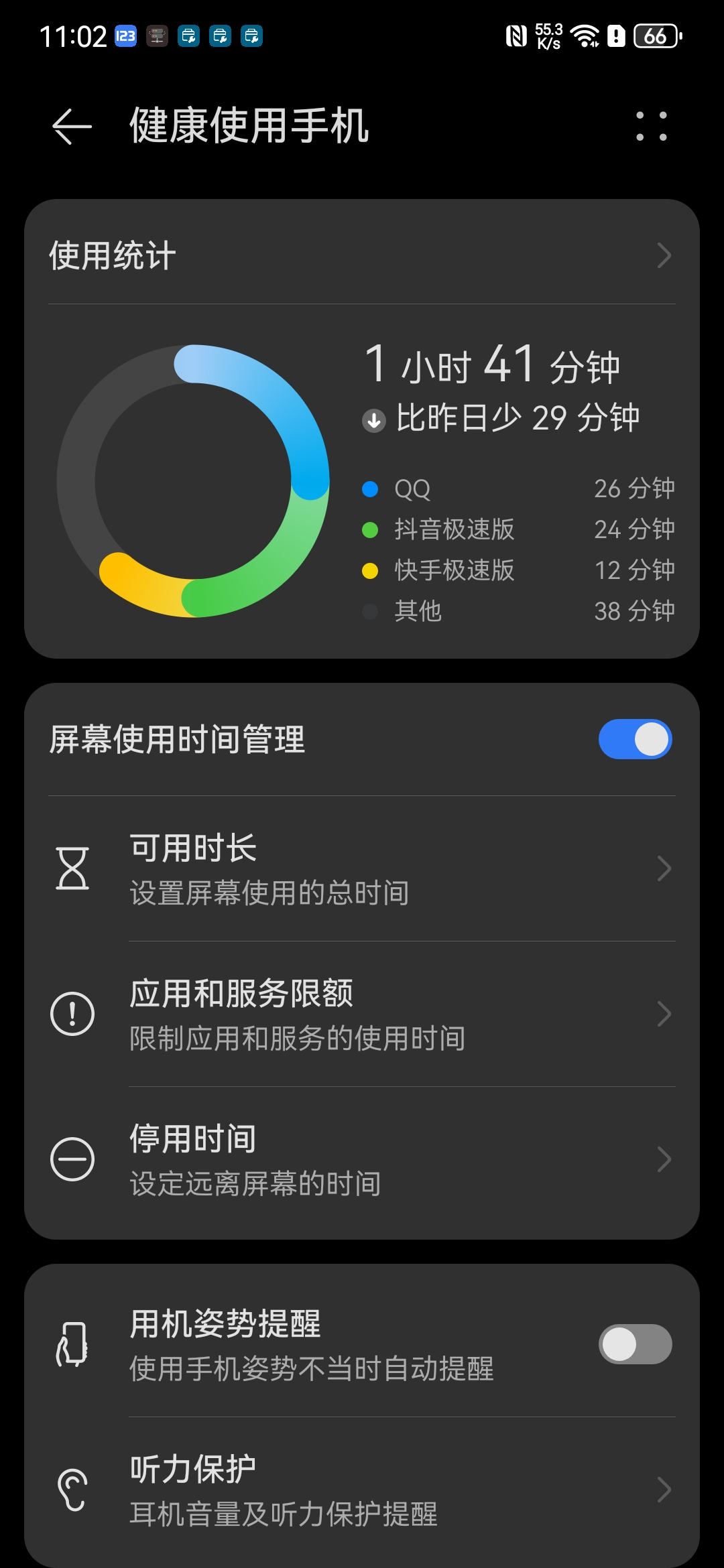The height and width of the screenshot is (1568, 724).
Task: Open 使用统计 details
Action: (x=362, y=255)
